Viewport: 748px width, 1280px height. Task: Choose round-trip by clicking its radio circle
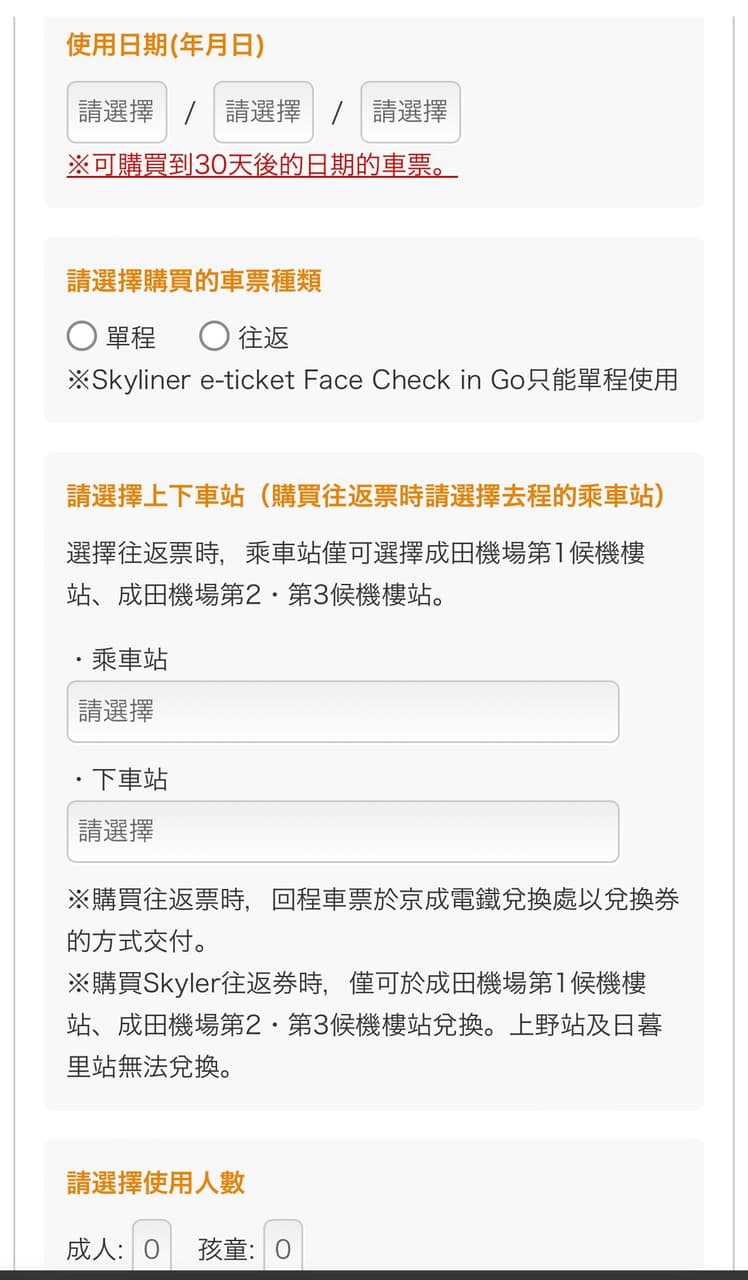[x=214, y=337]
